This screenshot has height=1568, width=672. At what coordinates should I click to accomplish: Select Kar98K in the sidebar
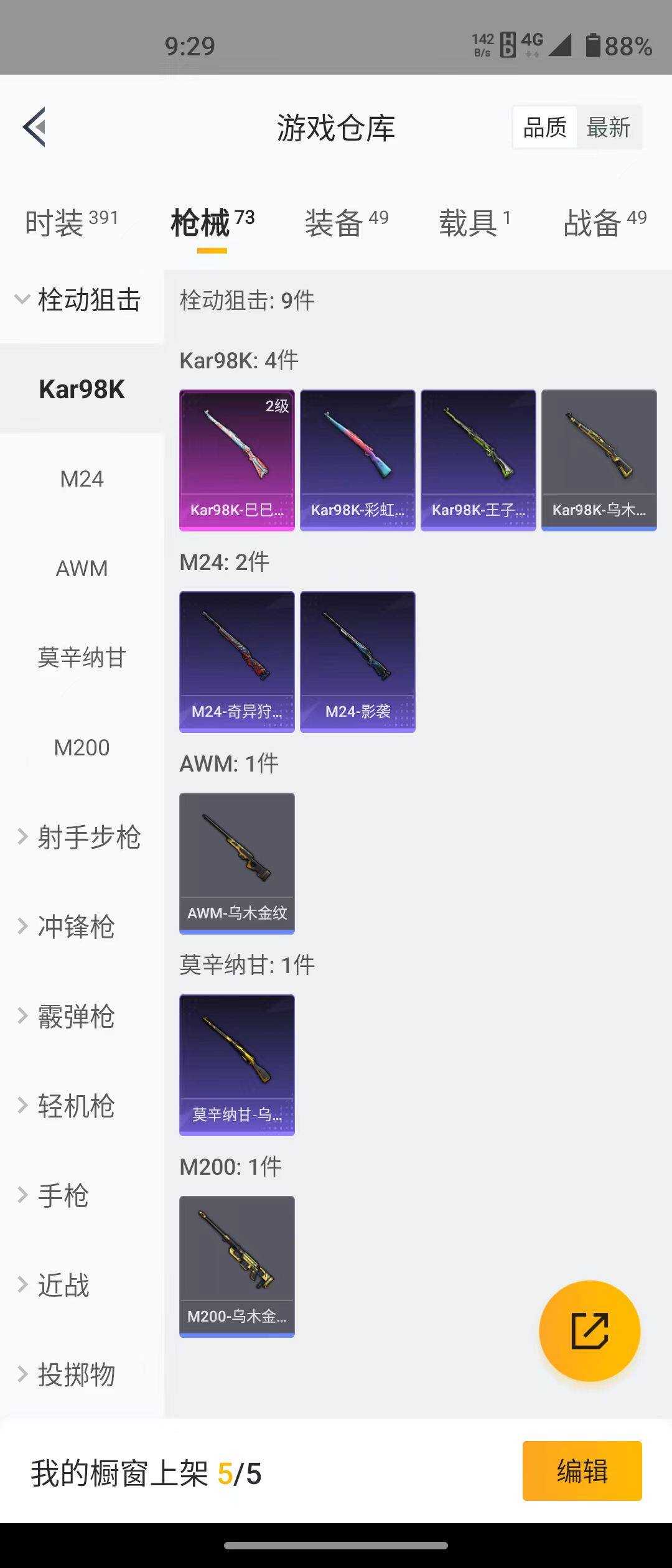pos(81,388)
